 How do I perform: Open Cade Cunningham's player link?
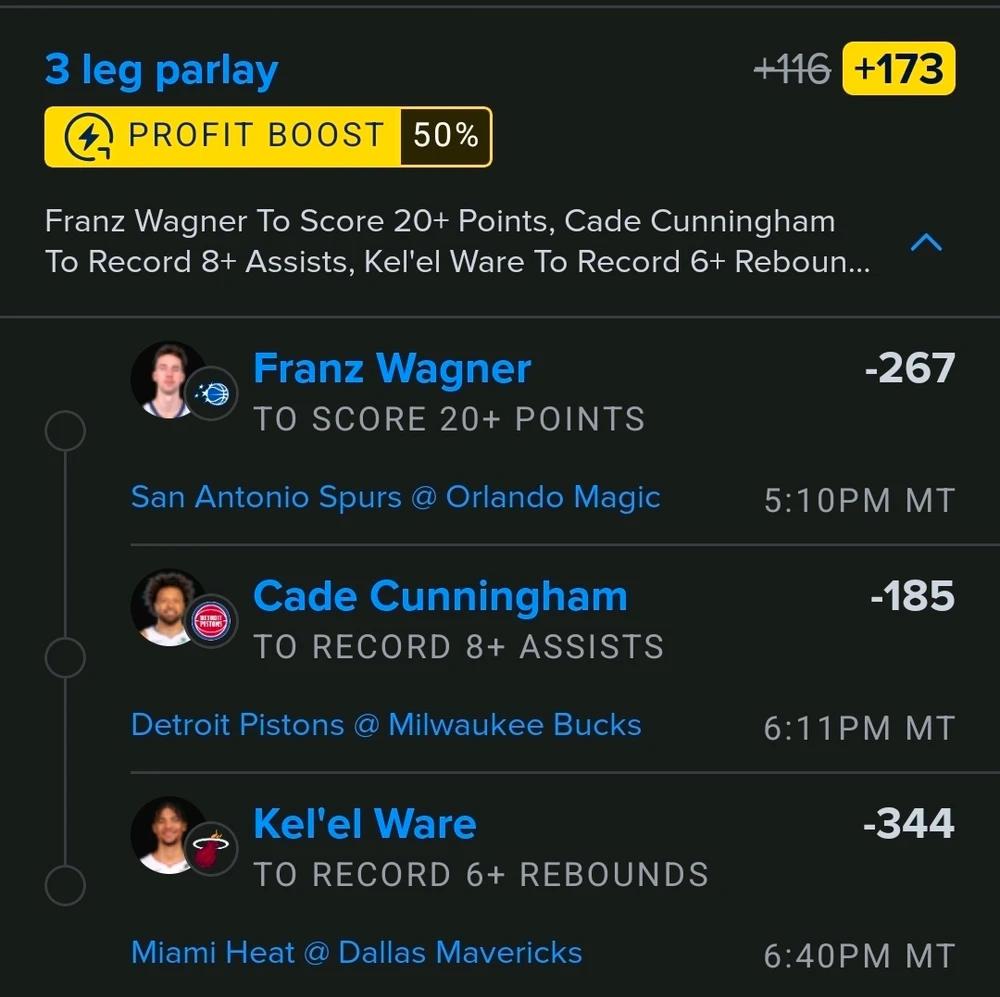point(439,597)
